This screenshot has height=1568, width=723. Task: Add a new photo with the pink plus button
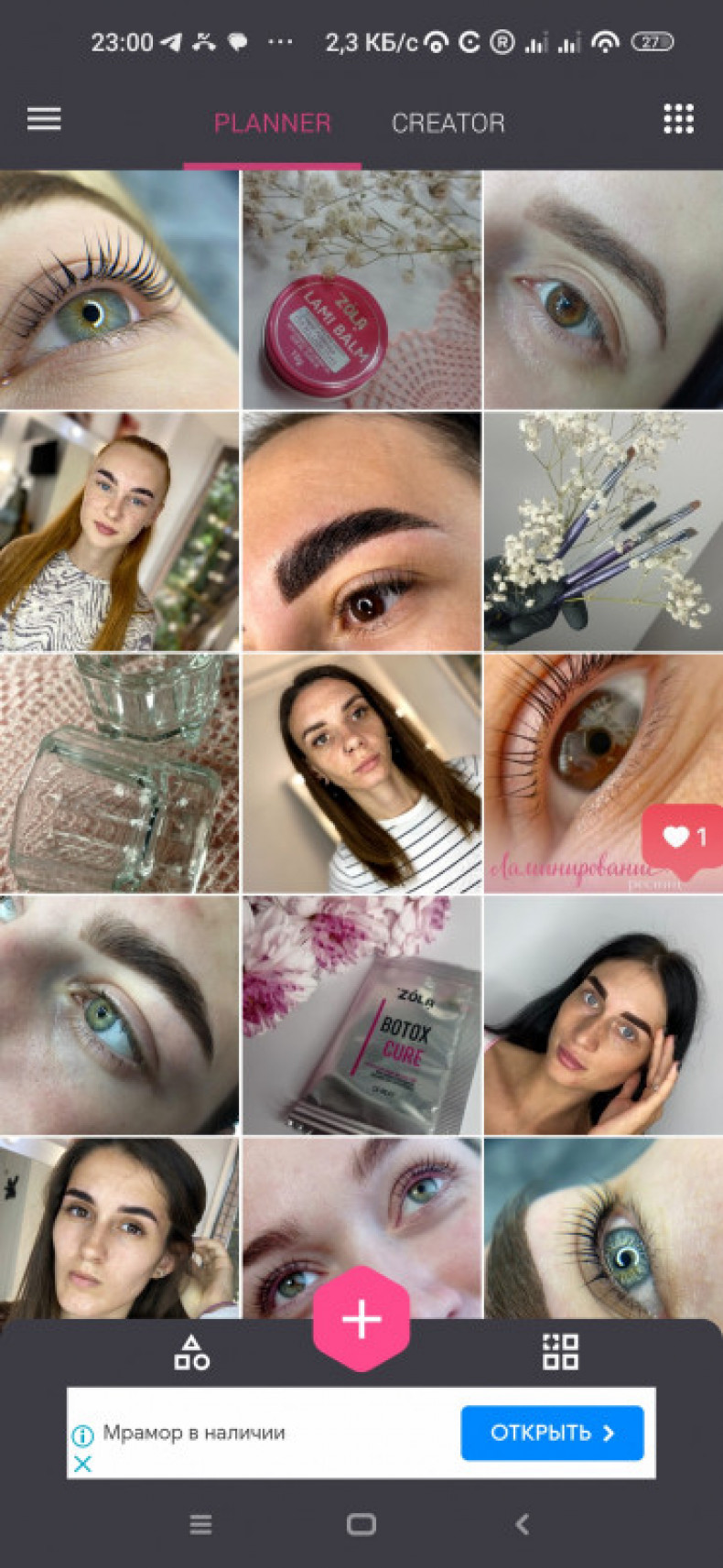pyautogui.click(x=361, y=1319)
